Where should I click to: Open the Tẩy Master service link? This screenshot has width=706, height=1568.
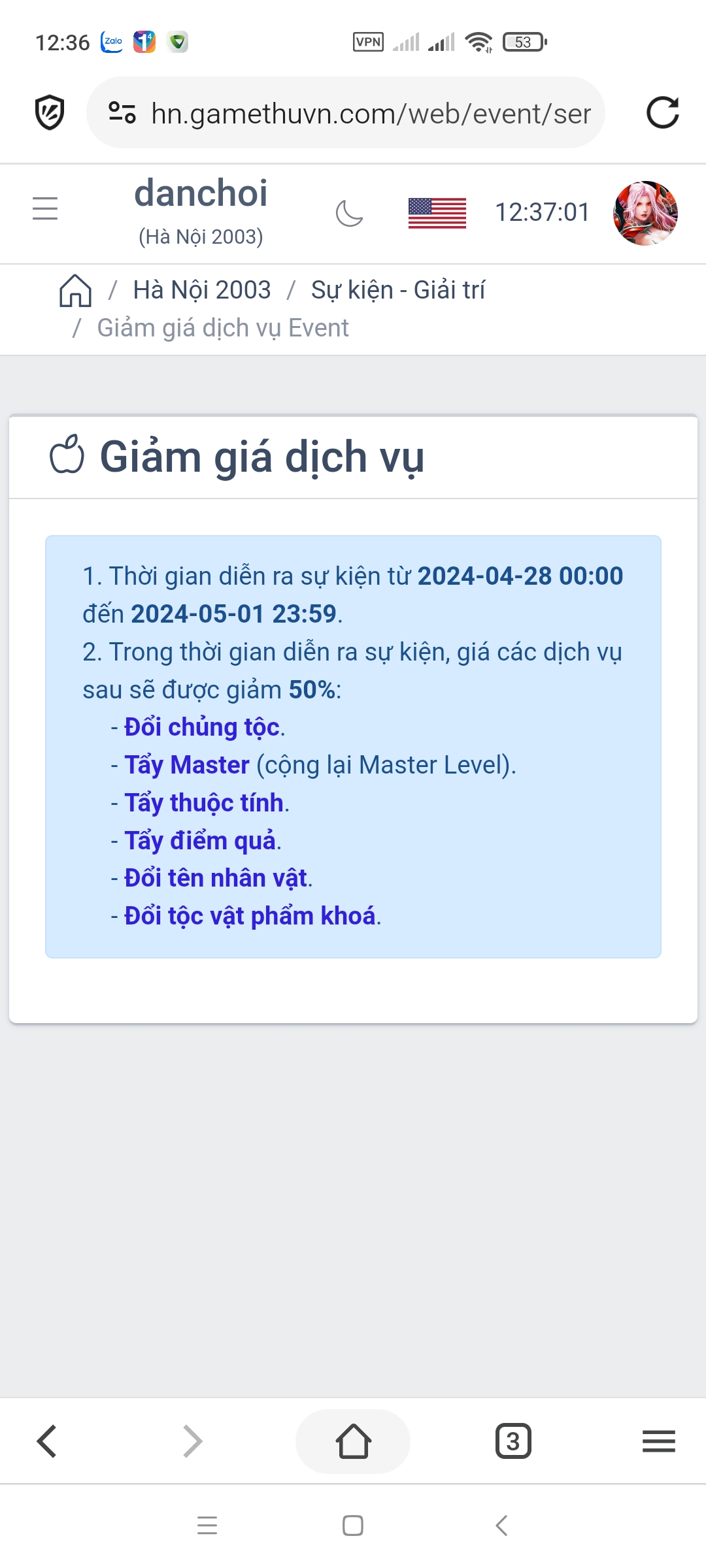click(x=187, y=765)
